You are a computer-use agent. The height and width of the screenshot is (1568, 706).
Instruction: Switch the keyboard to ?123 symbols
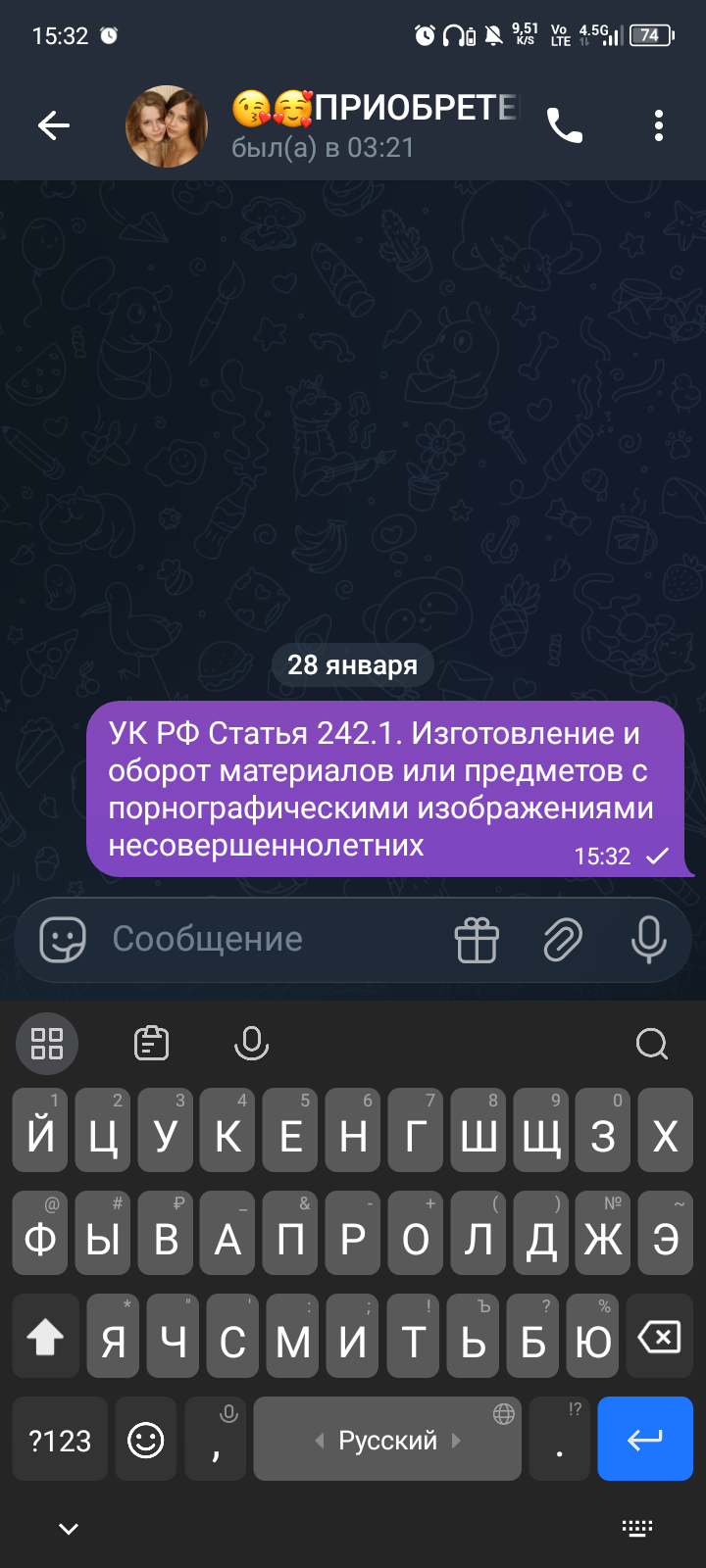tap(60, 1440)
